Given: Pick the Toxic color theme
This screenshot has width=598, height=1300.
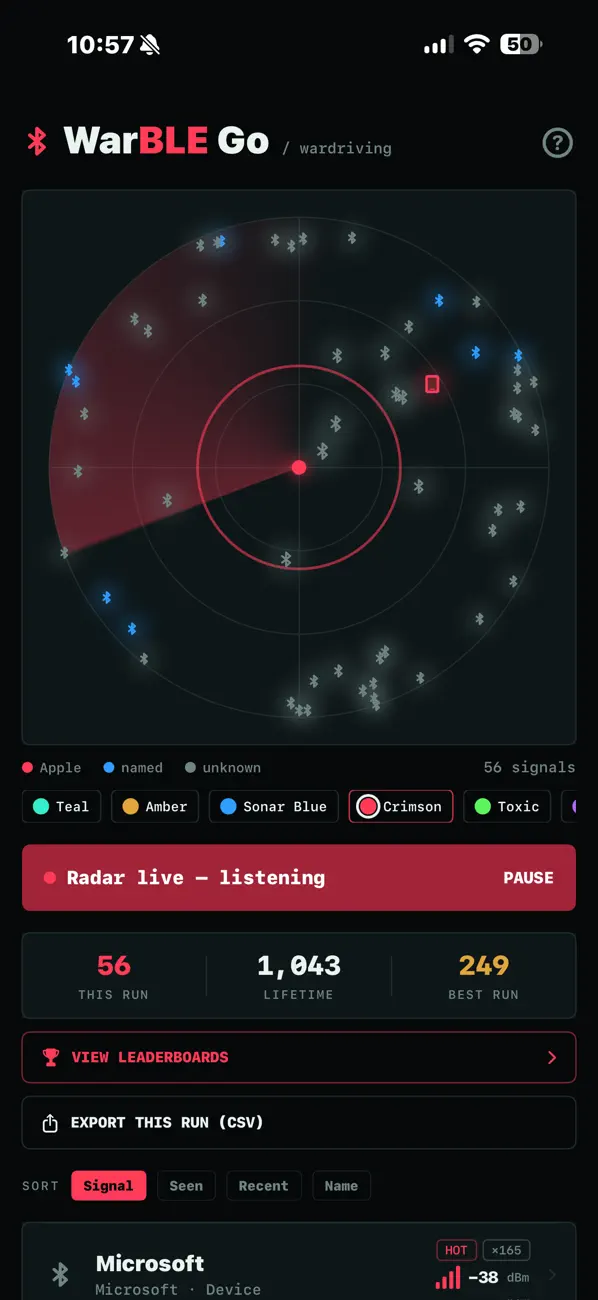Looking at the screenshot, I should (507, 806).
